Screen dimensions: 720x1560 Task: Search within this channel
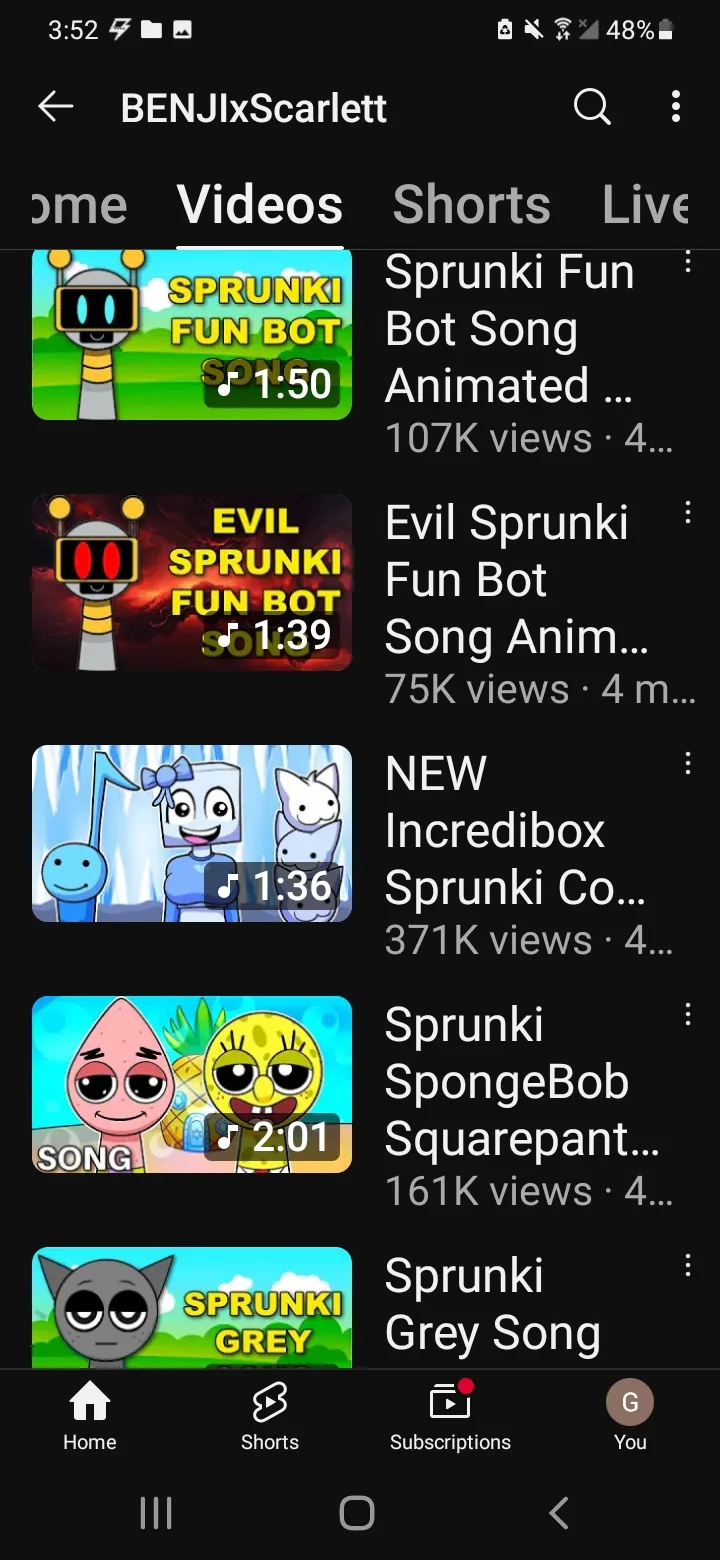(592, 106)
